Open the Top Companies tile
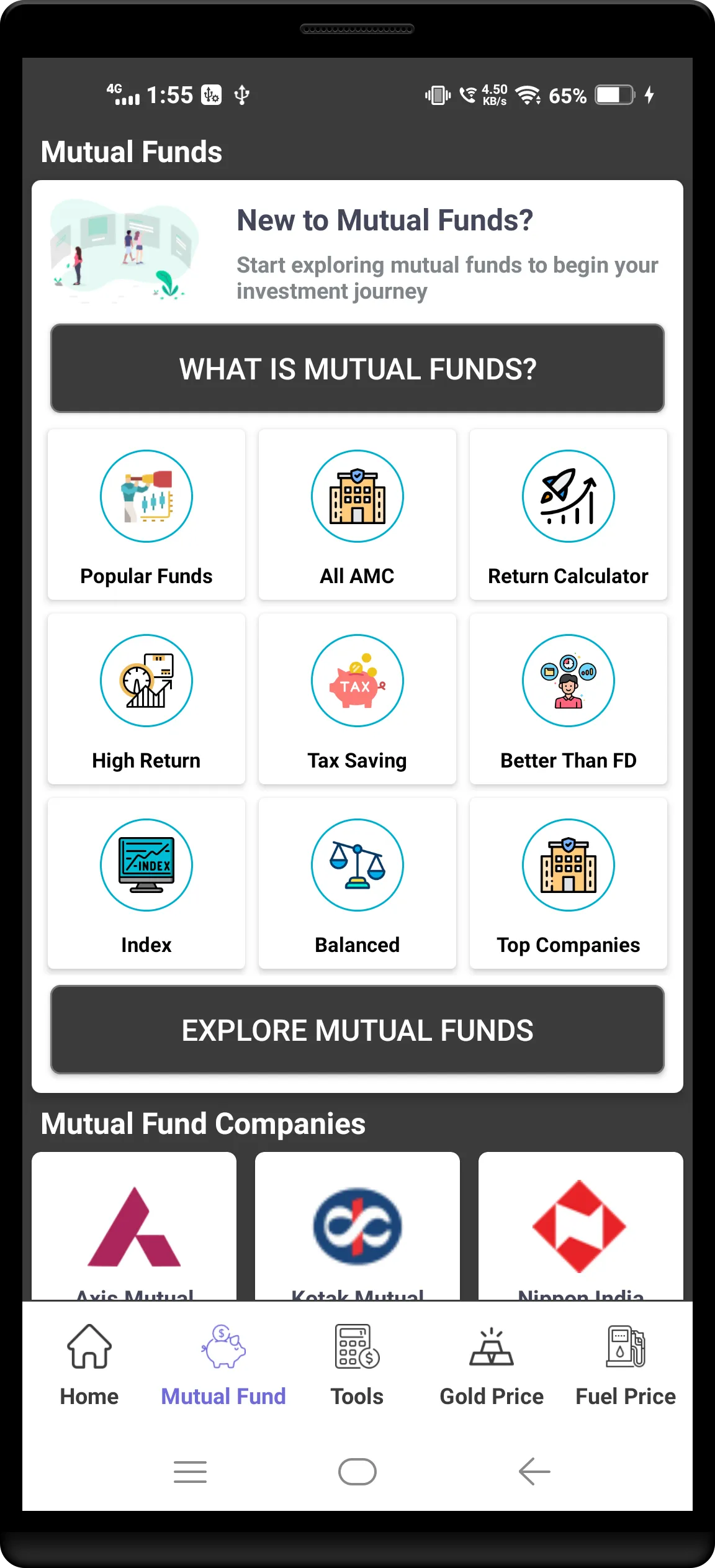715x1568 pixels. point(569,884)
